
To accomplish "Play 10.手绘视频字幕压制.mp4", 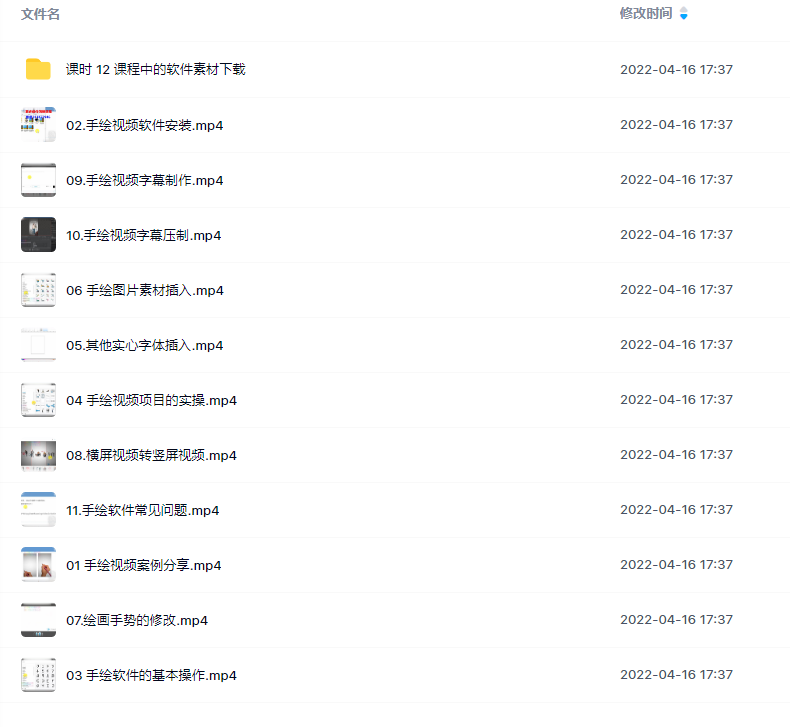I will (x=143, y=235).
